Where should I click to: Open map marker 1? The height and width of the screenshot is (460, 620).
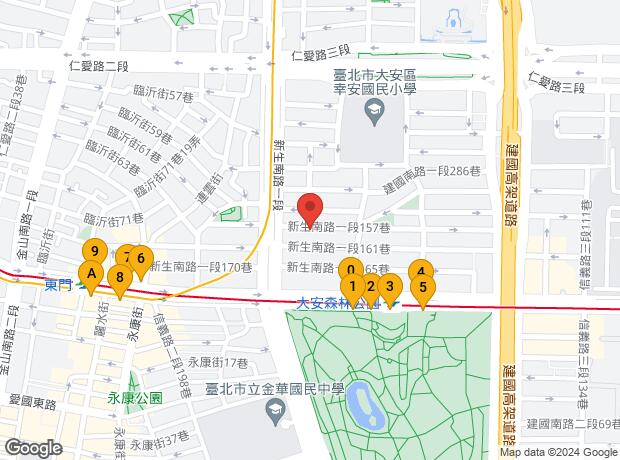click(x=351, y=286)
